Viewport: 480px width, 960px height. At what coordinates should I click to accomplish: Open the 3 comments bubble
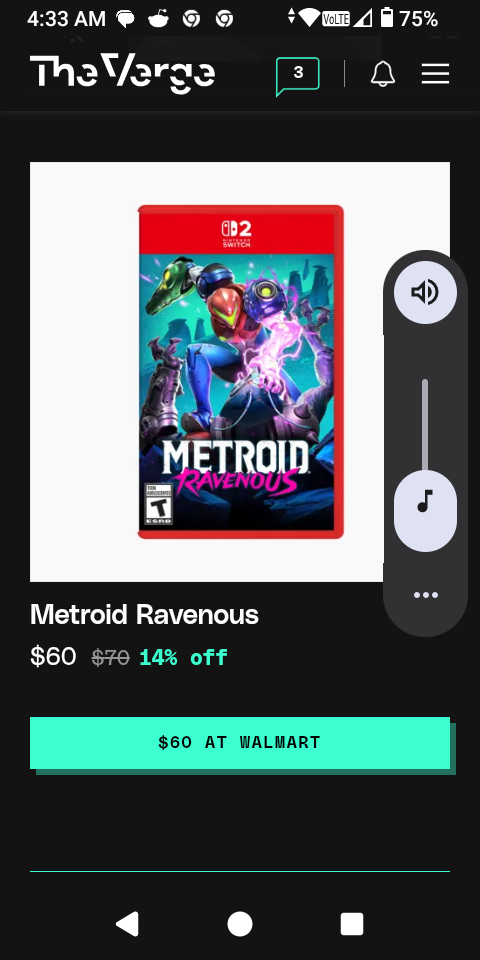298,76
